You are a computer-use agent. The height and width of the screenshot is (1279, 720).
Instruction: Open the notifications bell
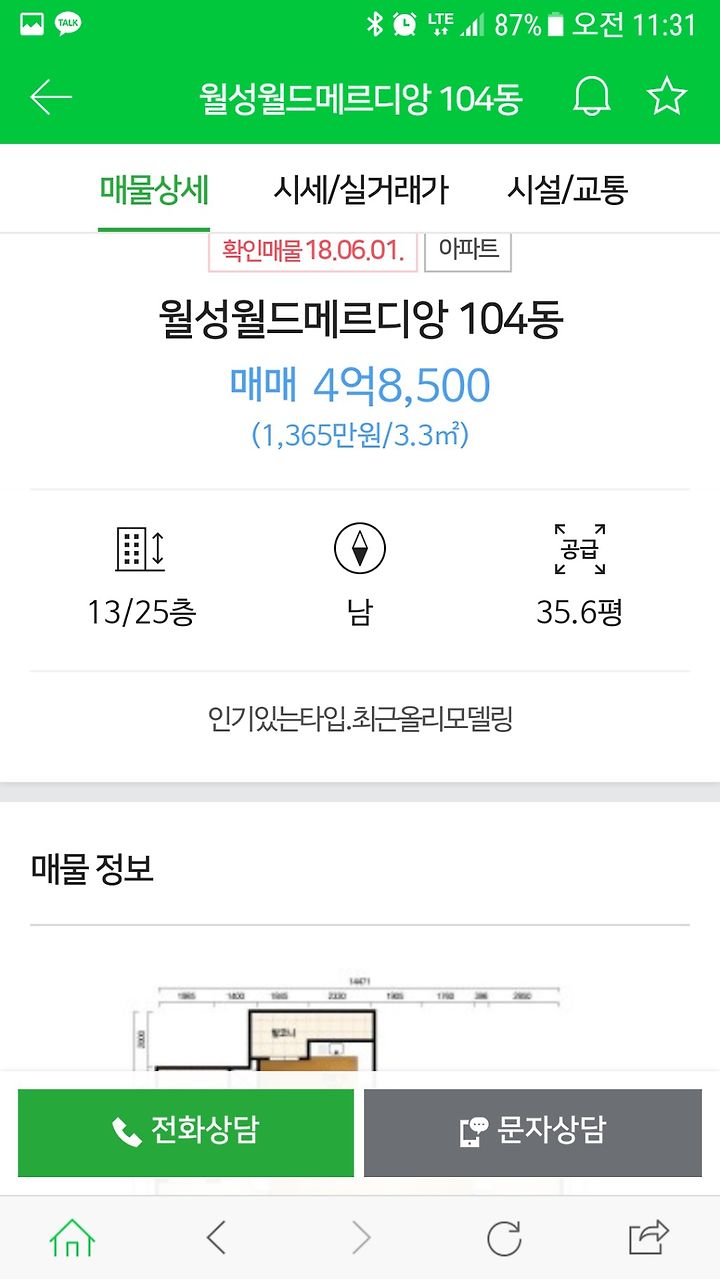click(x=591, y=97)
